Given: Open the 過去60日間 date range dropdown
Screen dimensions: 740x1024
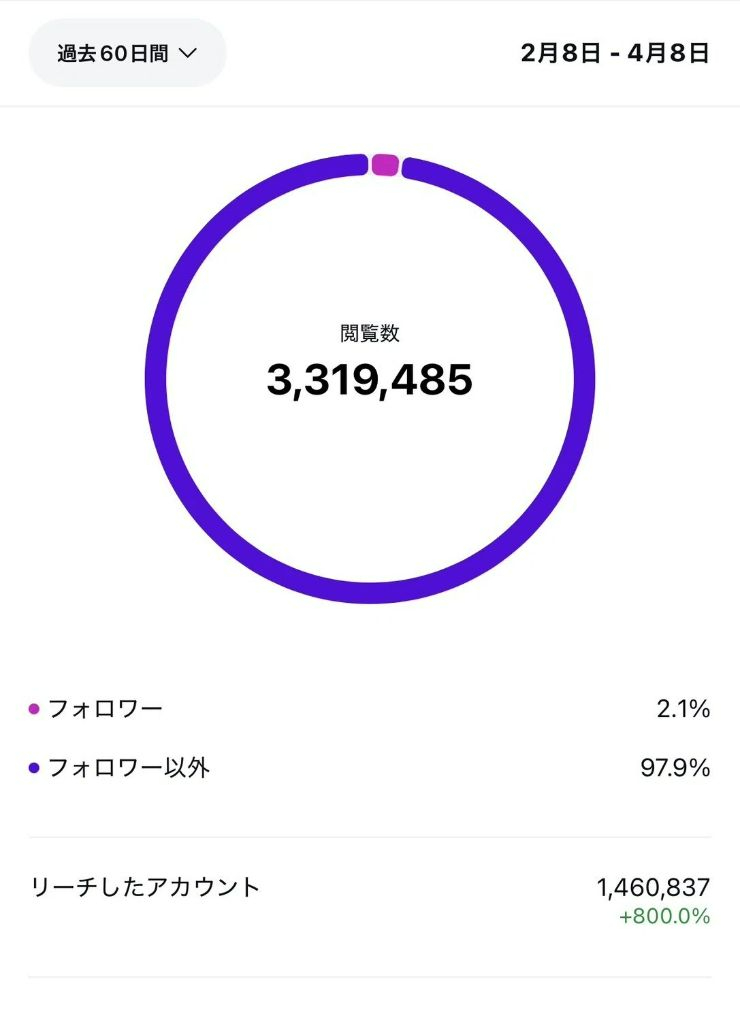Looking at the screenshot, I should 127,53.
